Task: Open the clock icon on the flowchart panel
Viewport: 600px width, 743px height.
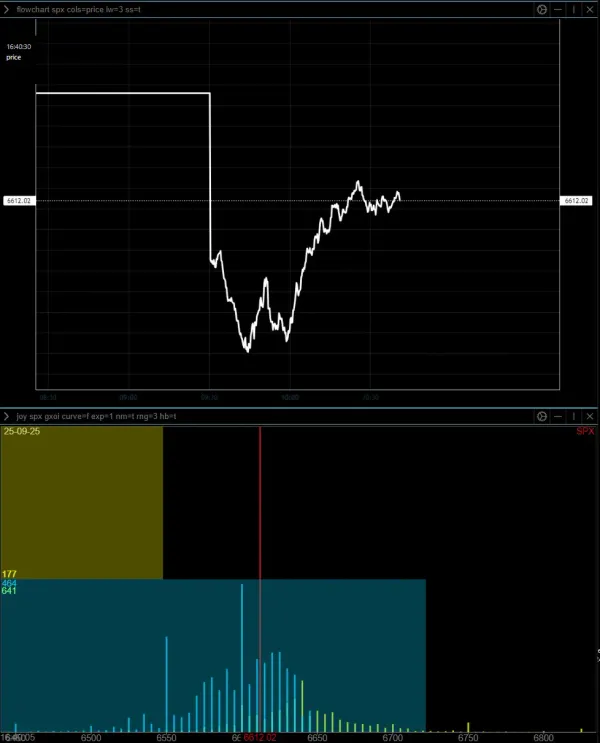Action: click(542, 8)
